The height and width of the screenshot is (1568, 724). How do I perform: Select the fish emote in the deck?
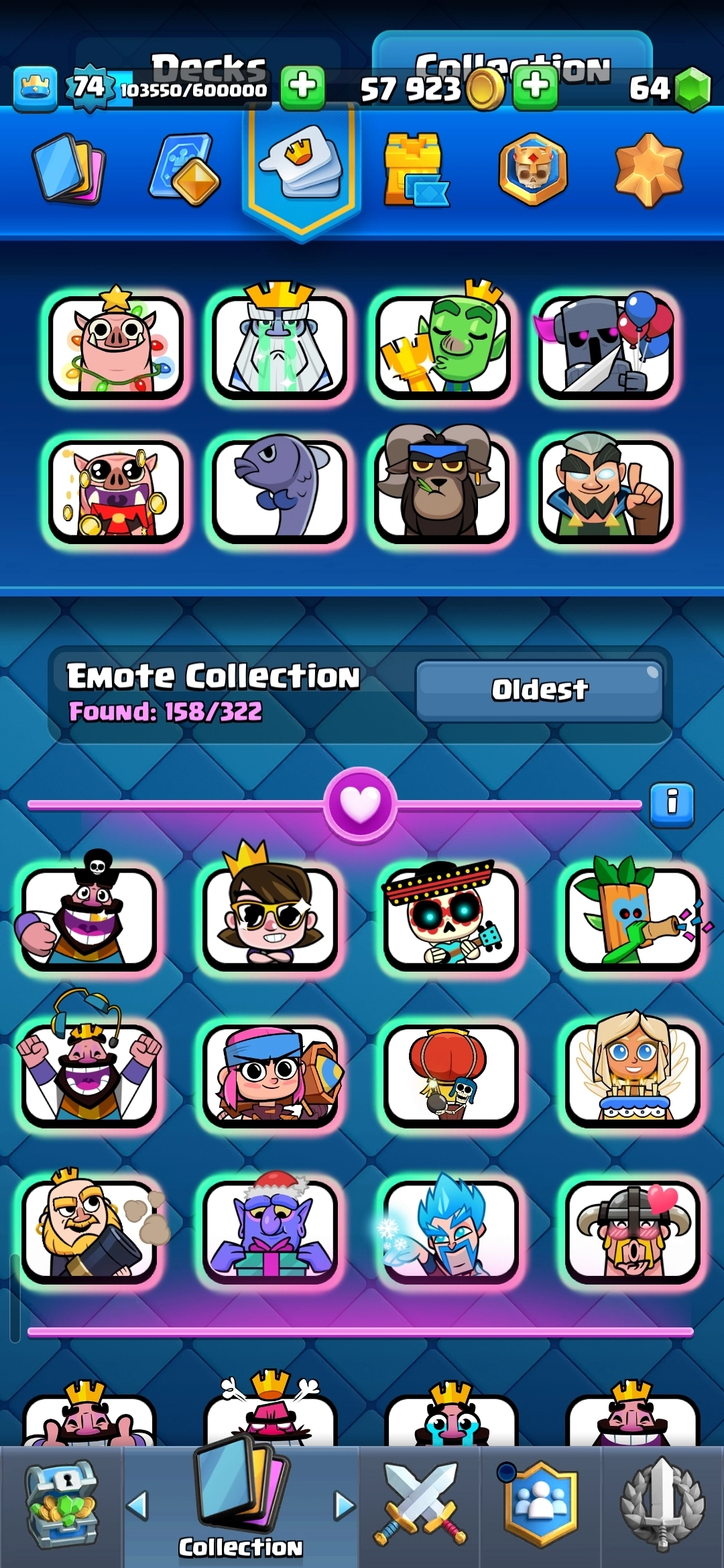click(x=279, y=489)
